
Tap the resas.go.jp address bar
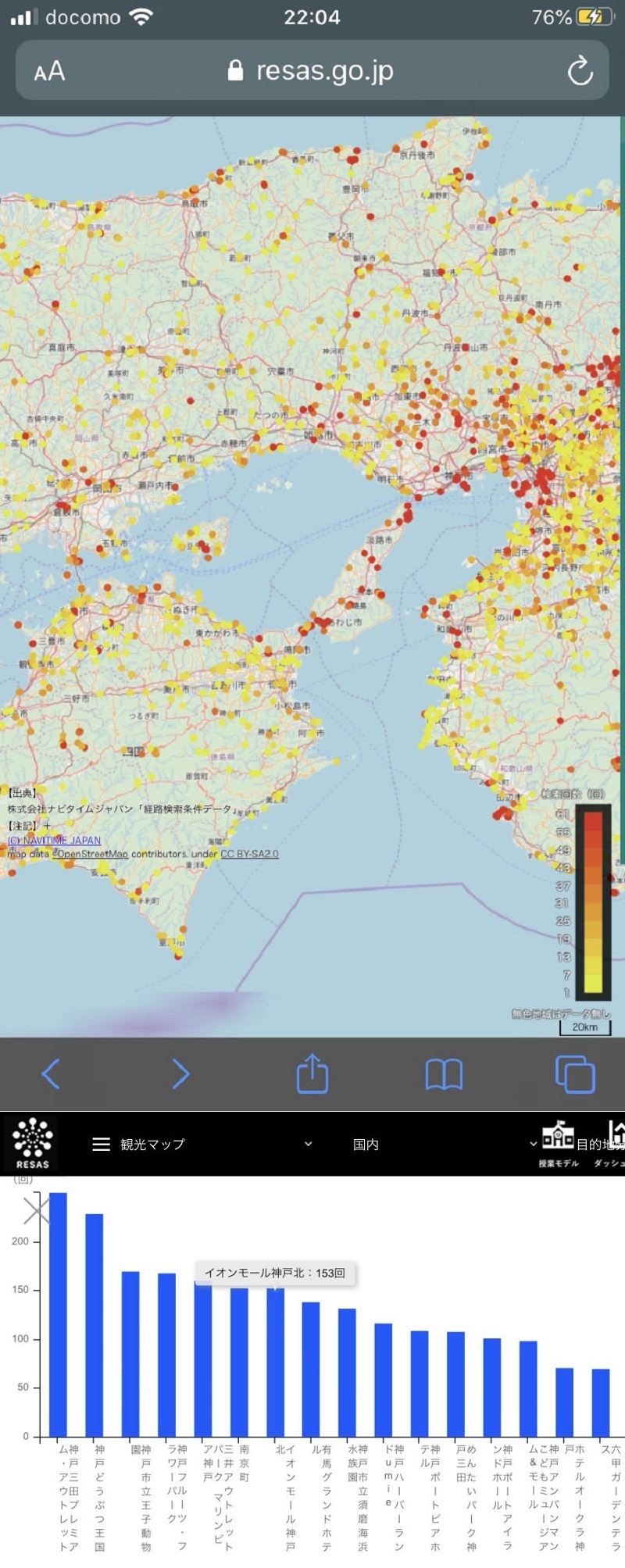[x=312, y=71]
